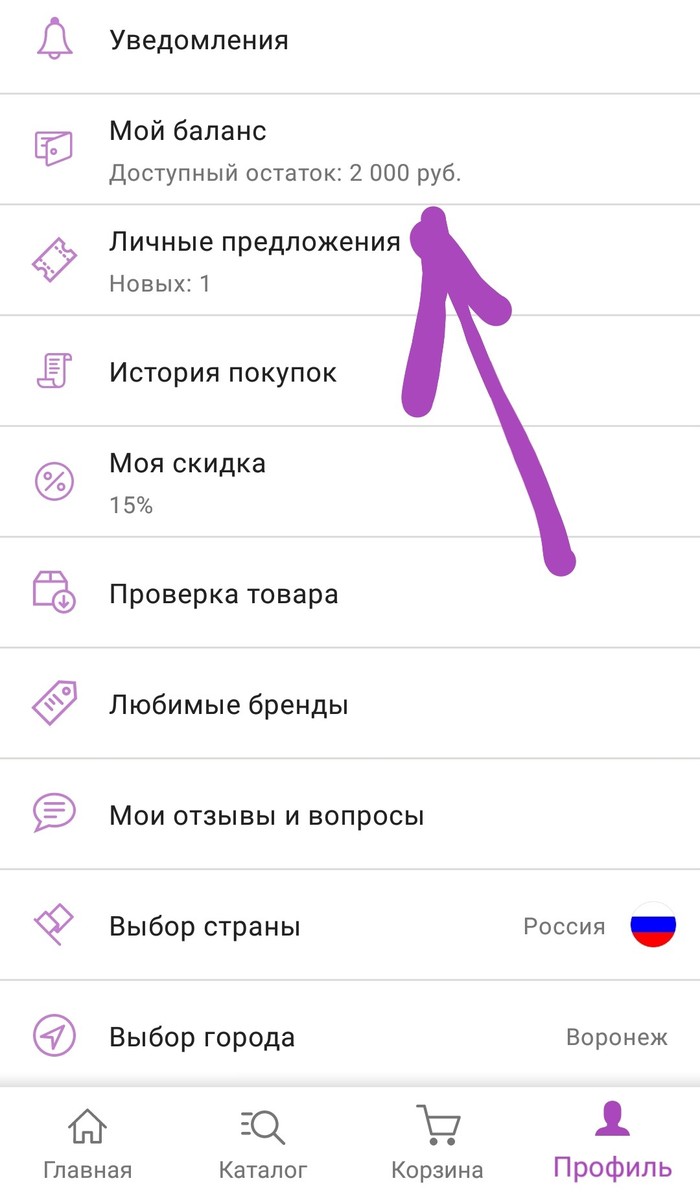
Task: Open Проверка товара
Action: click(223, 595)
